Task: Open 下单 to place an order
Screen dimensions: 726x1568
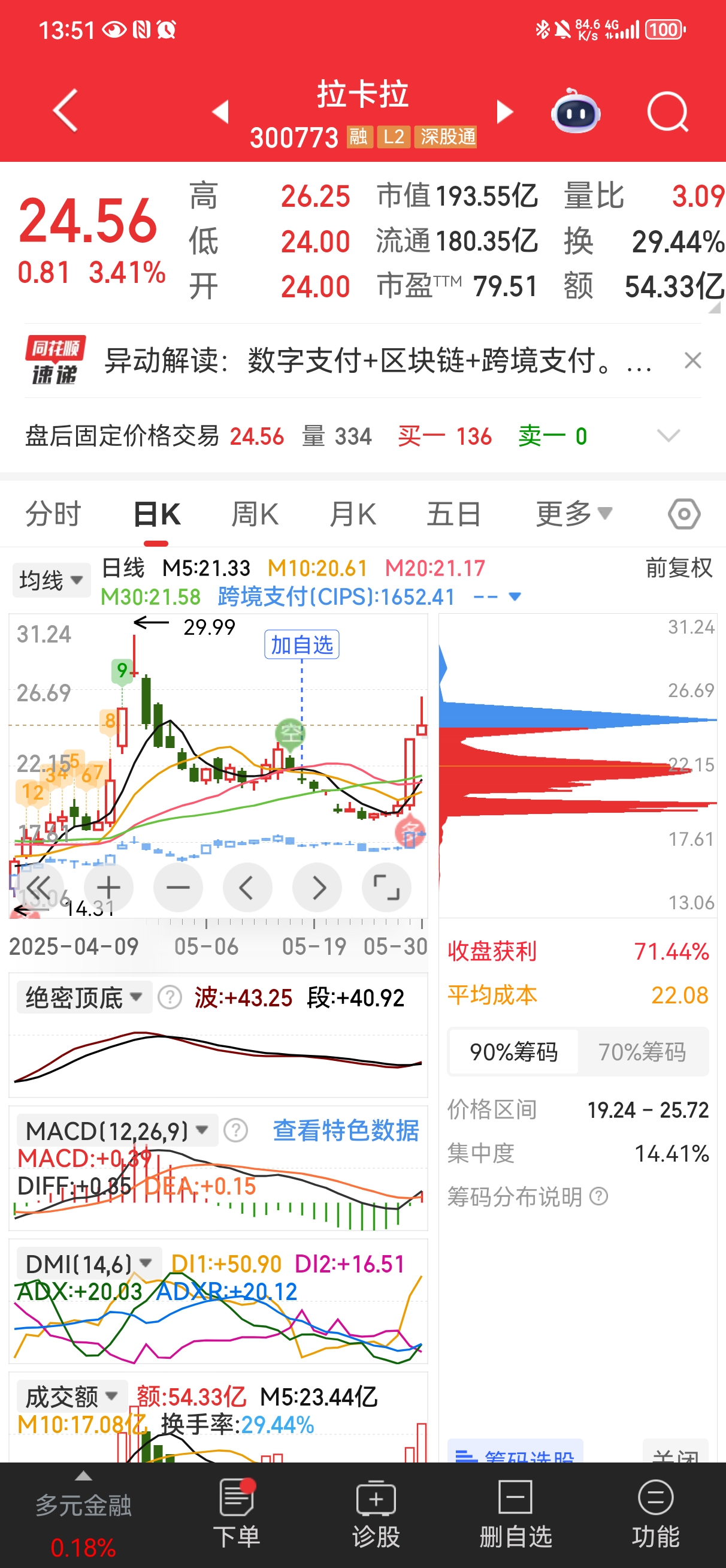Action: pyautogui.click(x=236, y=1515)
